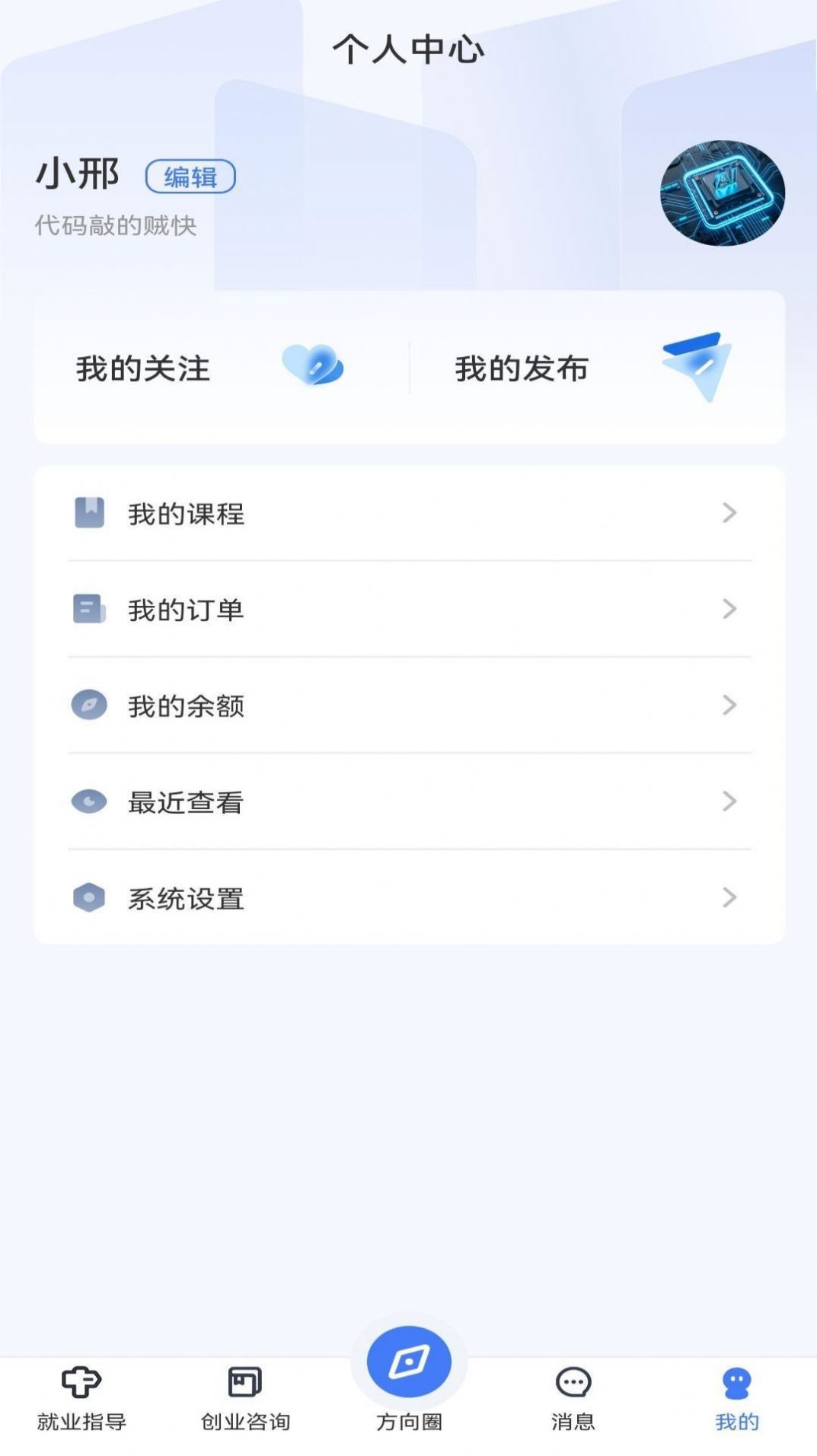
Task: Click the book icon for 我的课程
Action: [89, 511]
